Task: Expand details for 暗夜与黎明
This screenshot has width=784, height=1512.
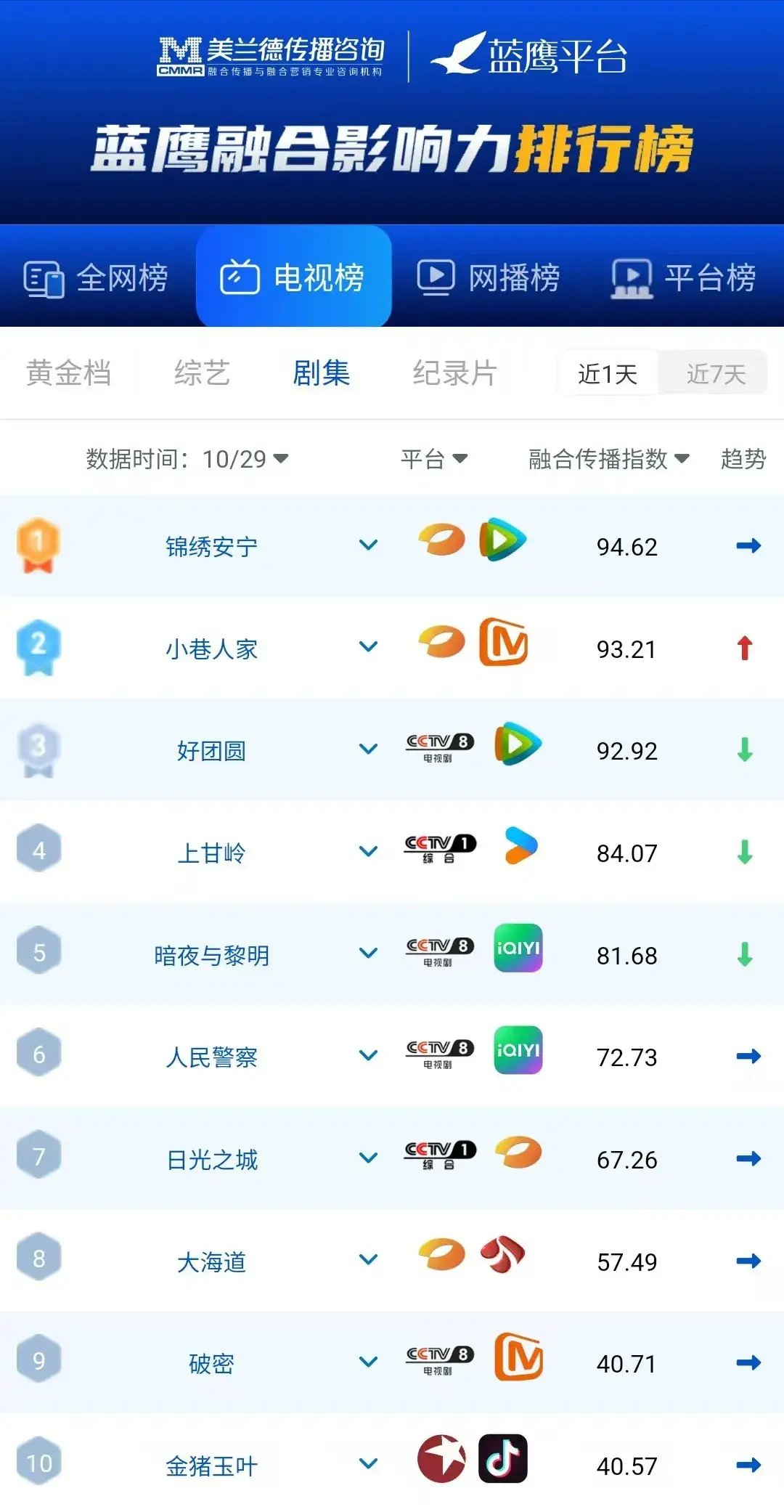Action: coord(369,953)
